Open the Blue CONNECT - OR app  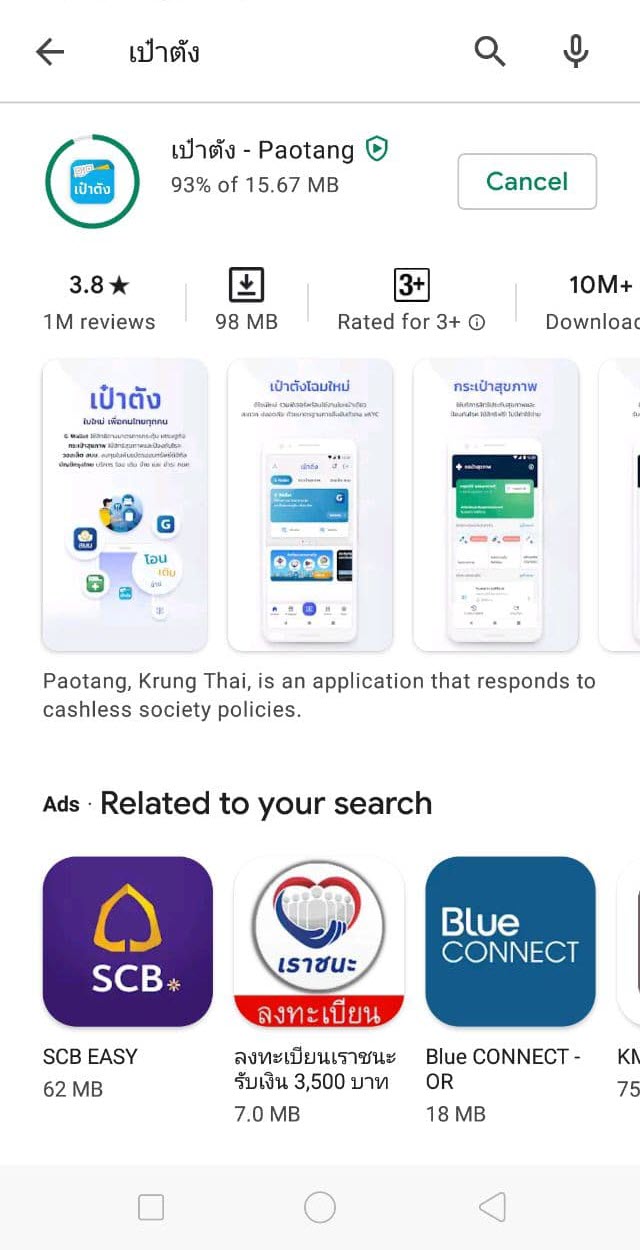point(510,941)
